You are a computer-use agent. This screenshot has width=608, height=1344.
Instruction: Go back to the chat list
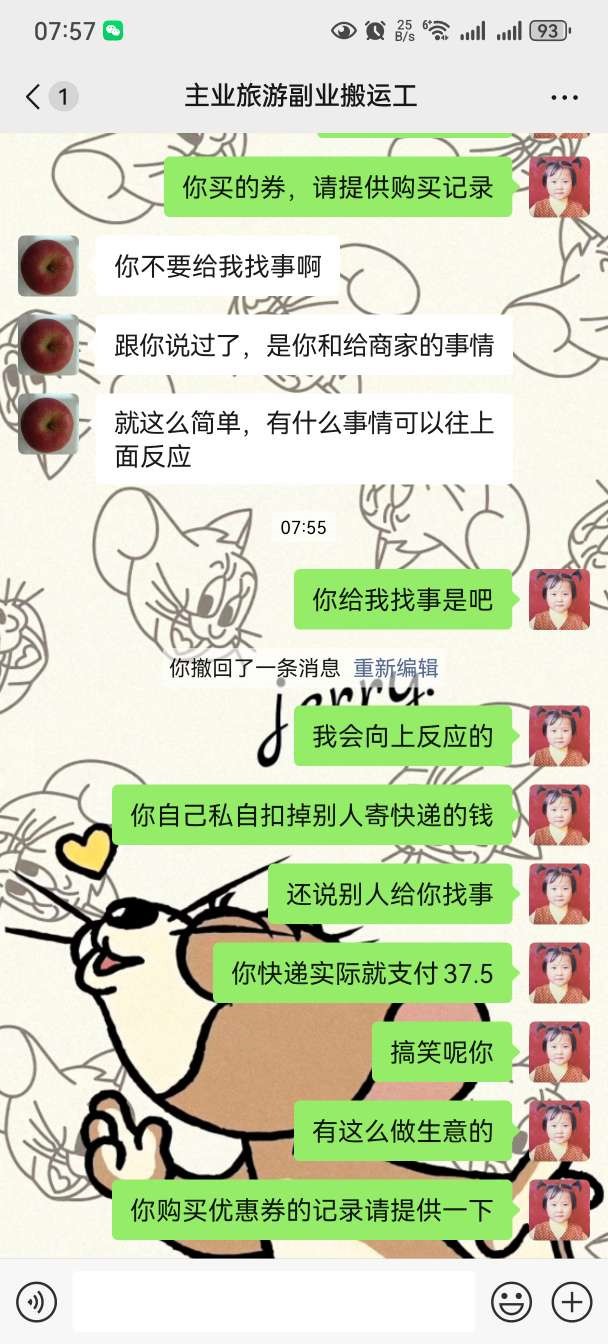34,97
